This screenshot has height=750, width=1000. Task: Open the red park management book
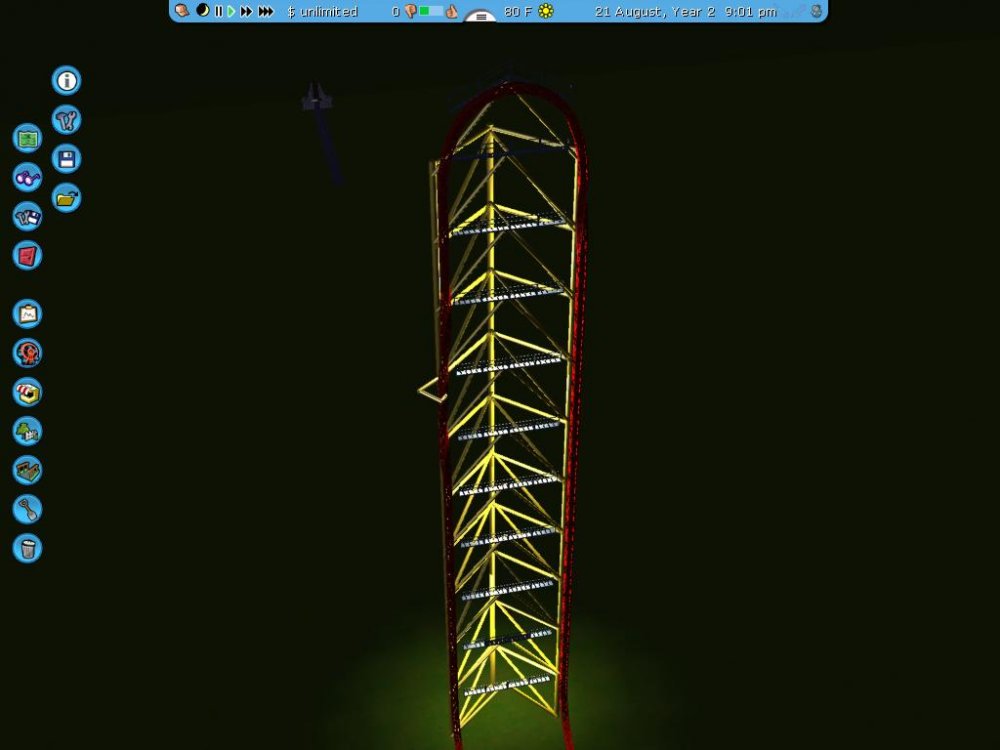[27, 255]
